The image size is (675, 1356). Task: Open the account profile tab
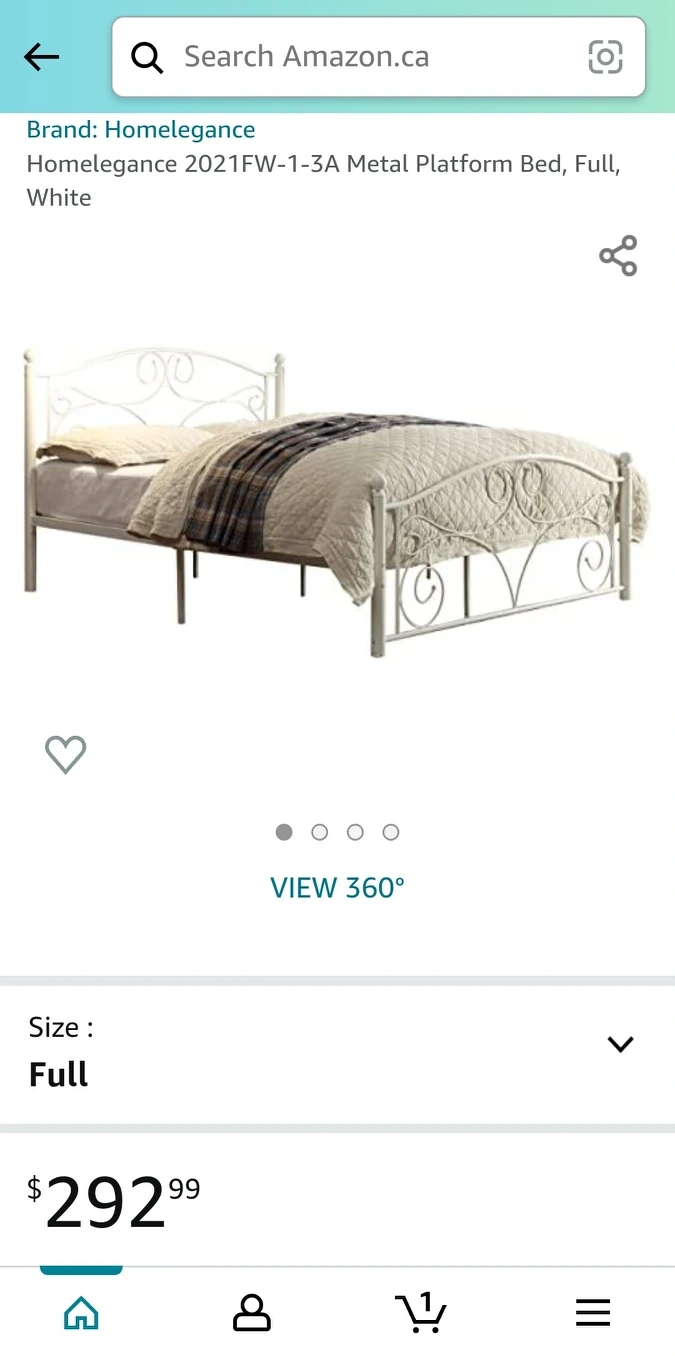(252, 1312)
